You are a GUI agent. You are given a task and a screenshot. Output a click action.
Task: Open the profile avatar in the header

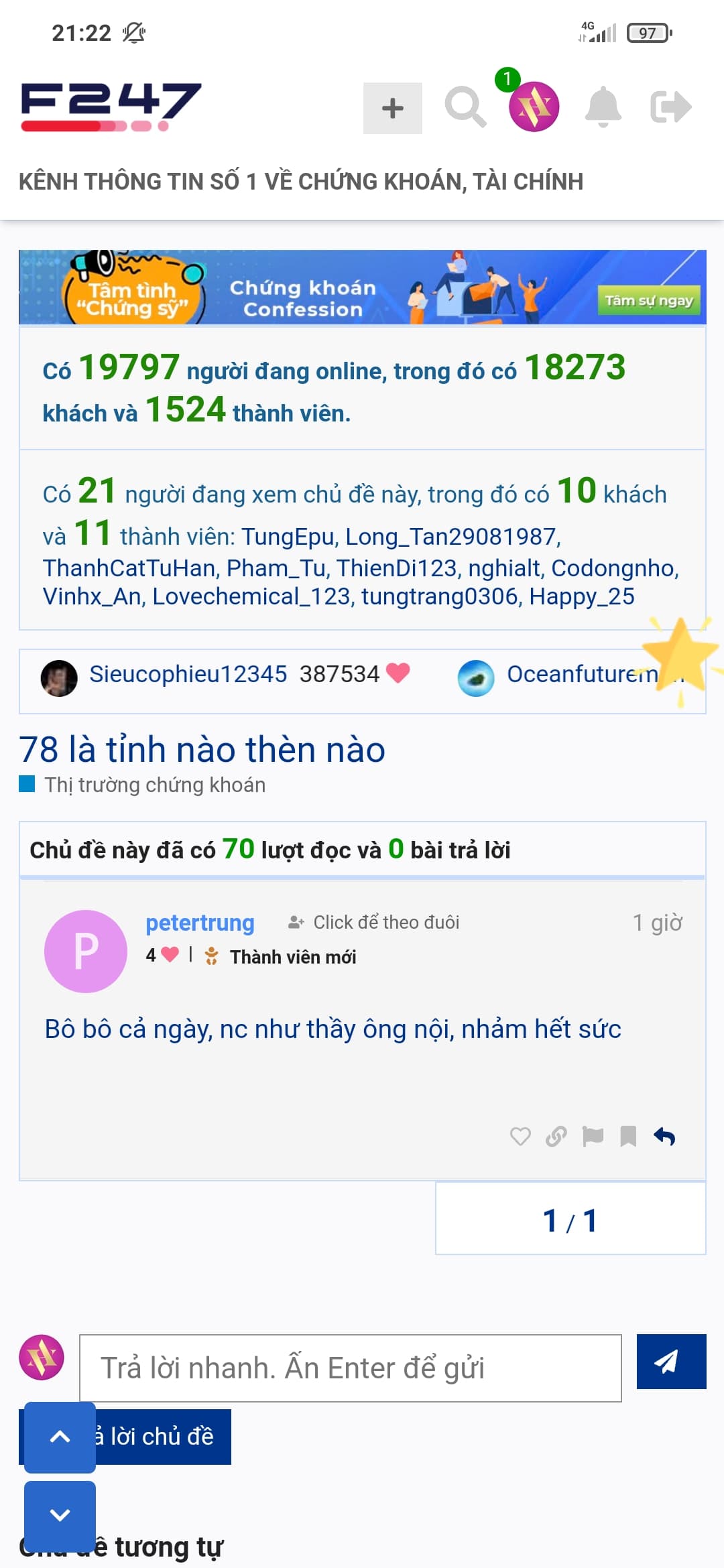[534, 107]
